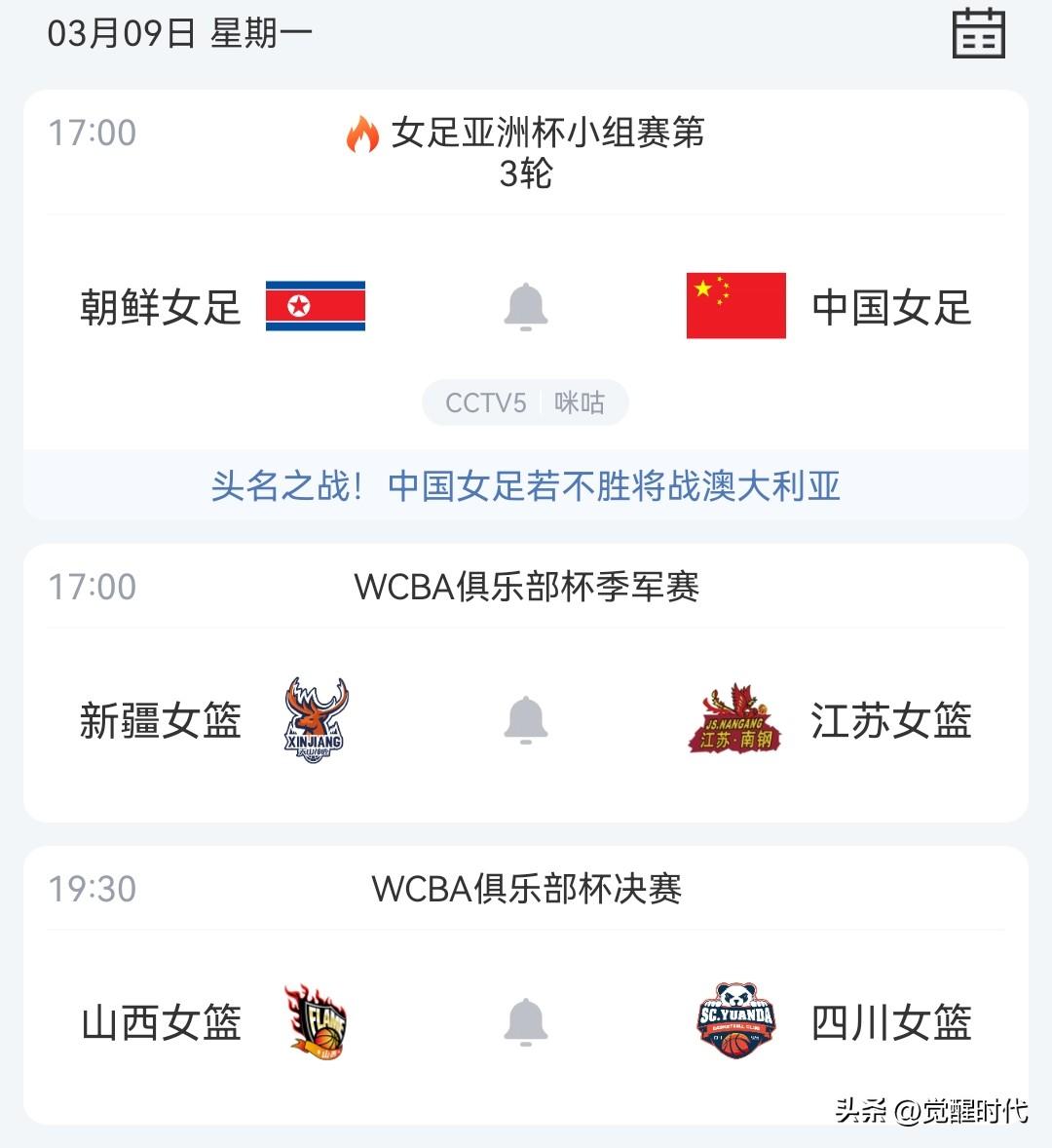This screenshot has height=1148, width=1052.
Task: Click the Jiangsu Nangang team logo
Action: click(x=735, y=721)
